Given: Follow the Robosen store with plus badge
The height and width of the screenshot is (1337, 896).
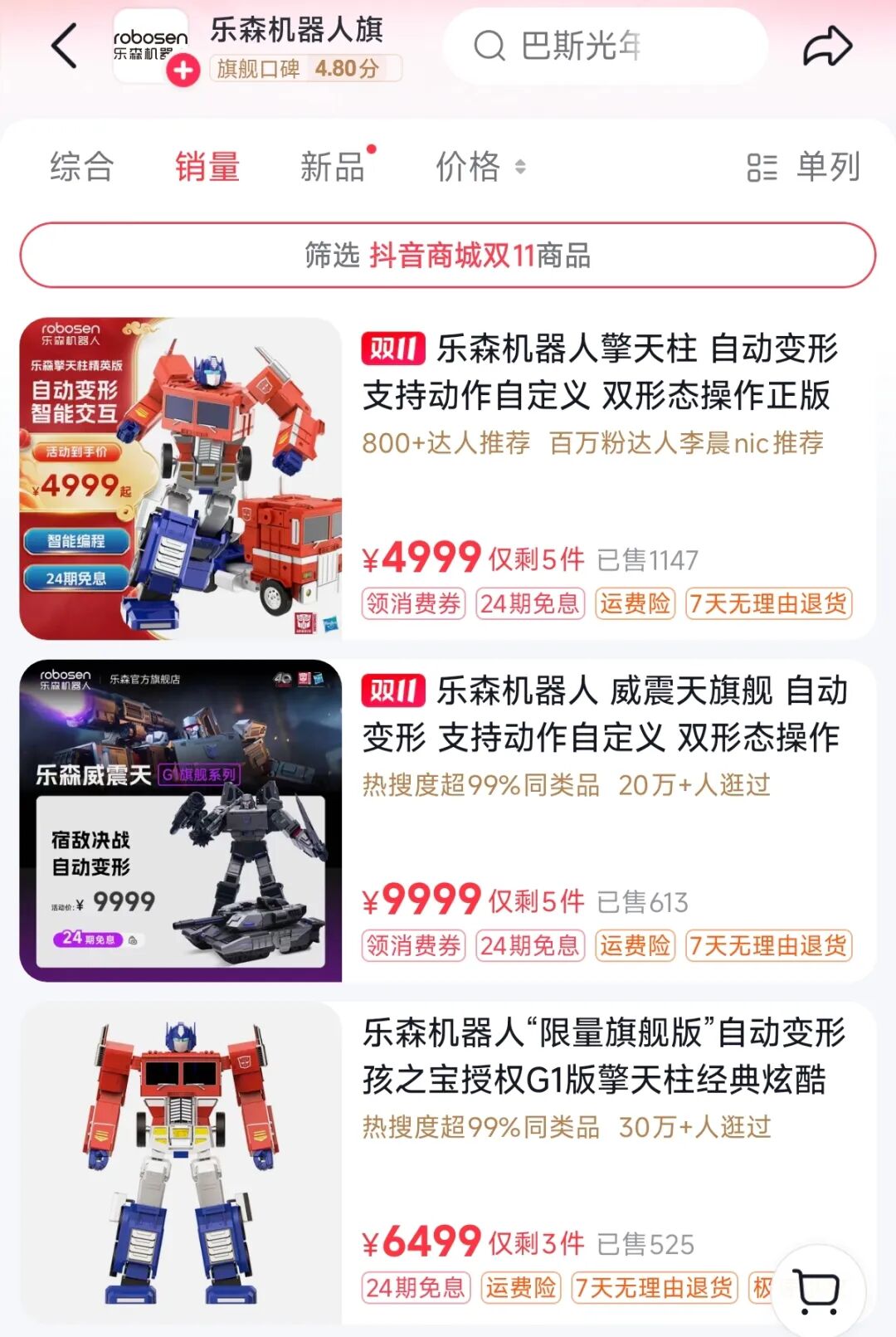Looking at the screenshot, I should (x=183, y=71).
